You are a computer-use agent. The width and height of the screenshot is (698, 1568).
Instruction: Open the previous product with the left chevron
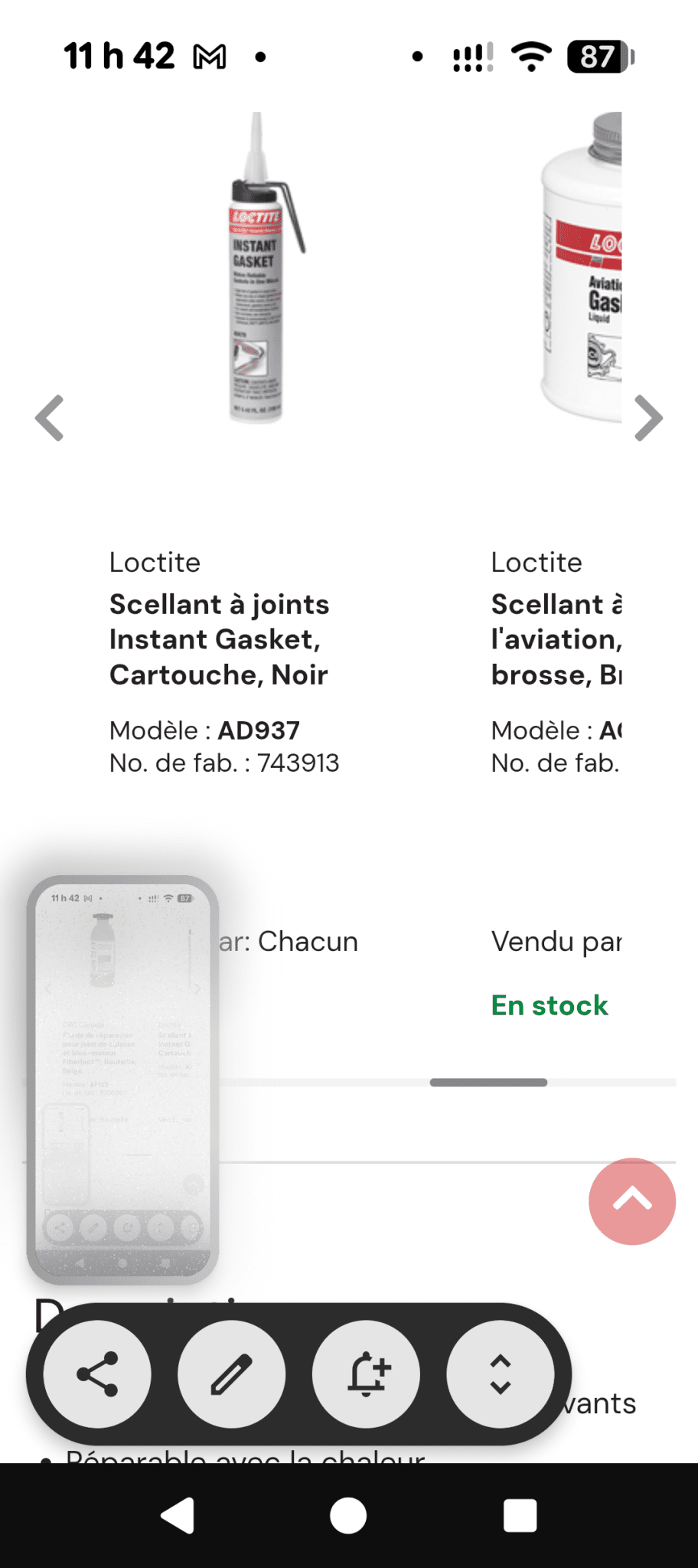click(49, 417)
